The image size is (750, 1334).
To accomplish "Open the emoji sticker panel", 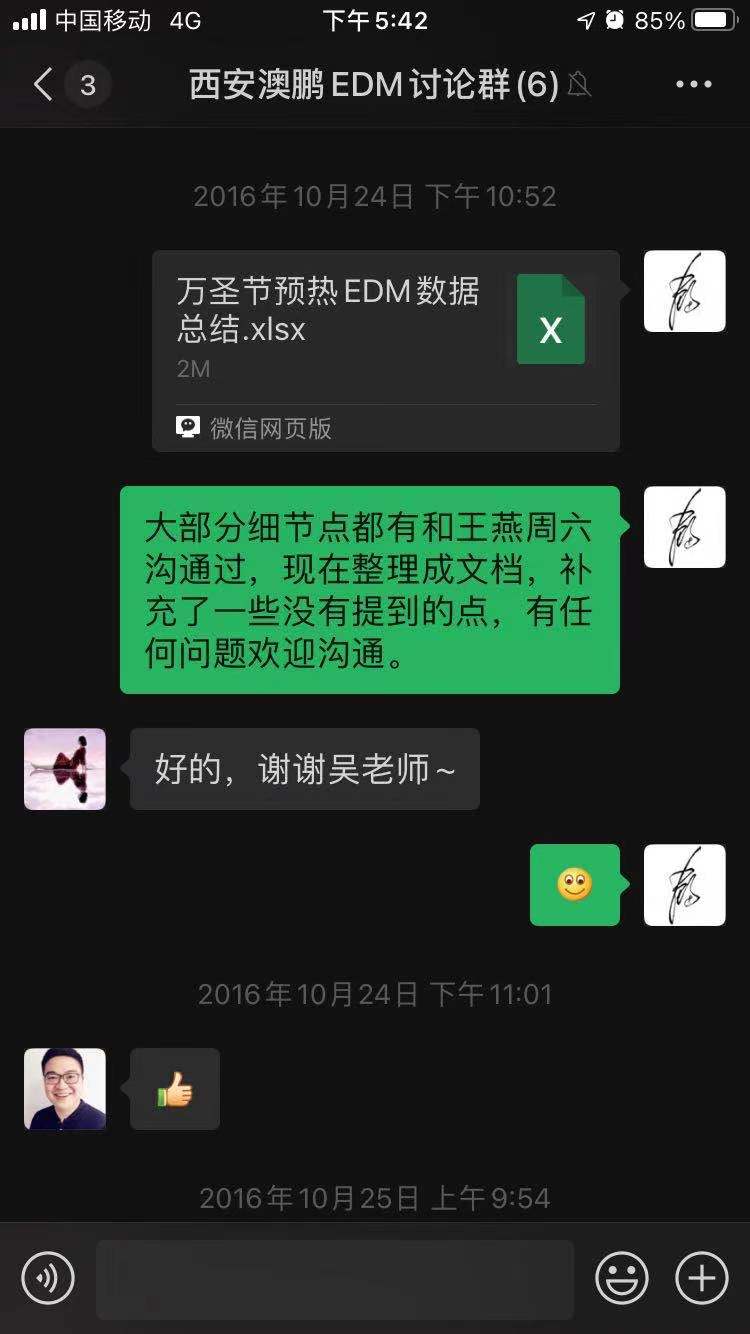I will (621, 1278).
